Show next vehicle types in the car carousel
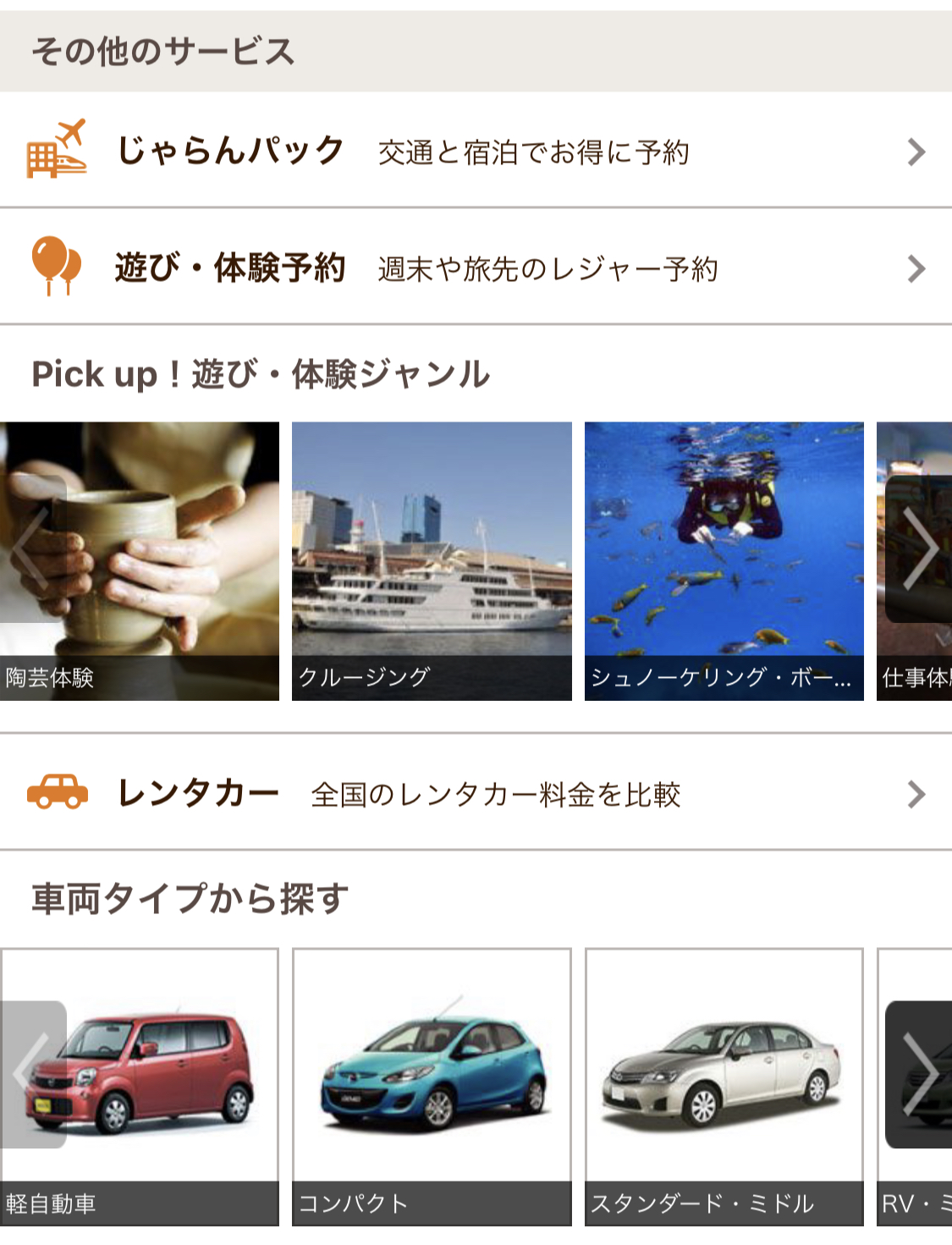The image size is (952, 1245). (920, 1074)
